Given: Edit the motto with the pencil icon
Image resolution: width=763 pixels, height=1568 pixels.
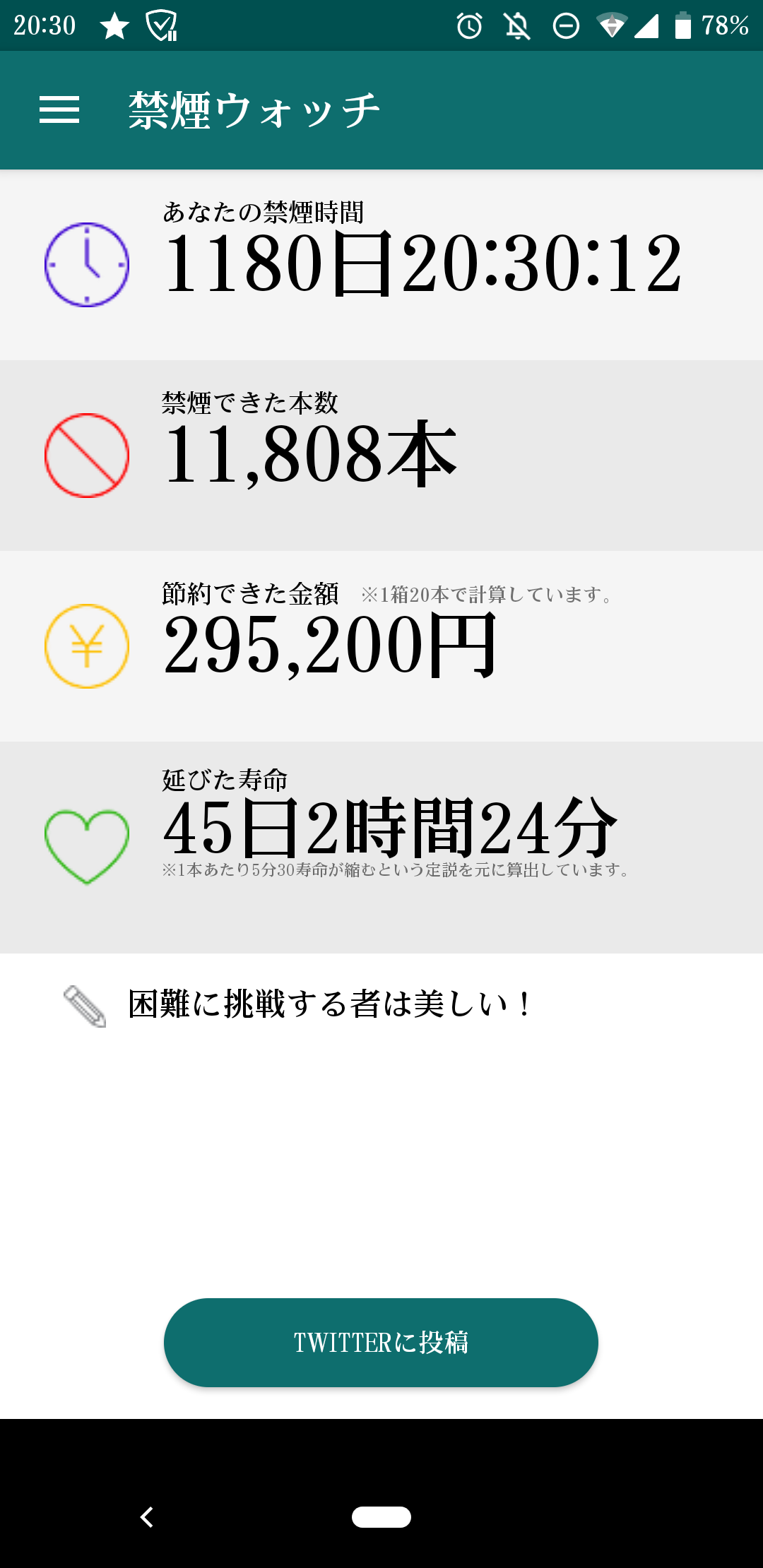Looking at the screenshot, I should point(85,1006).
